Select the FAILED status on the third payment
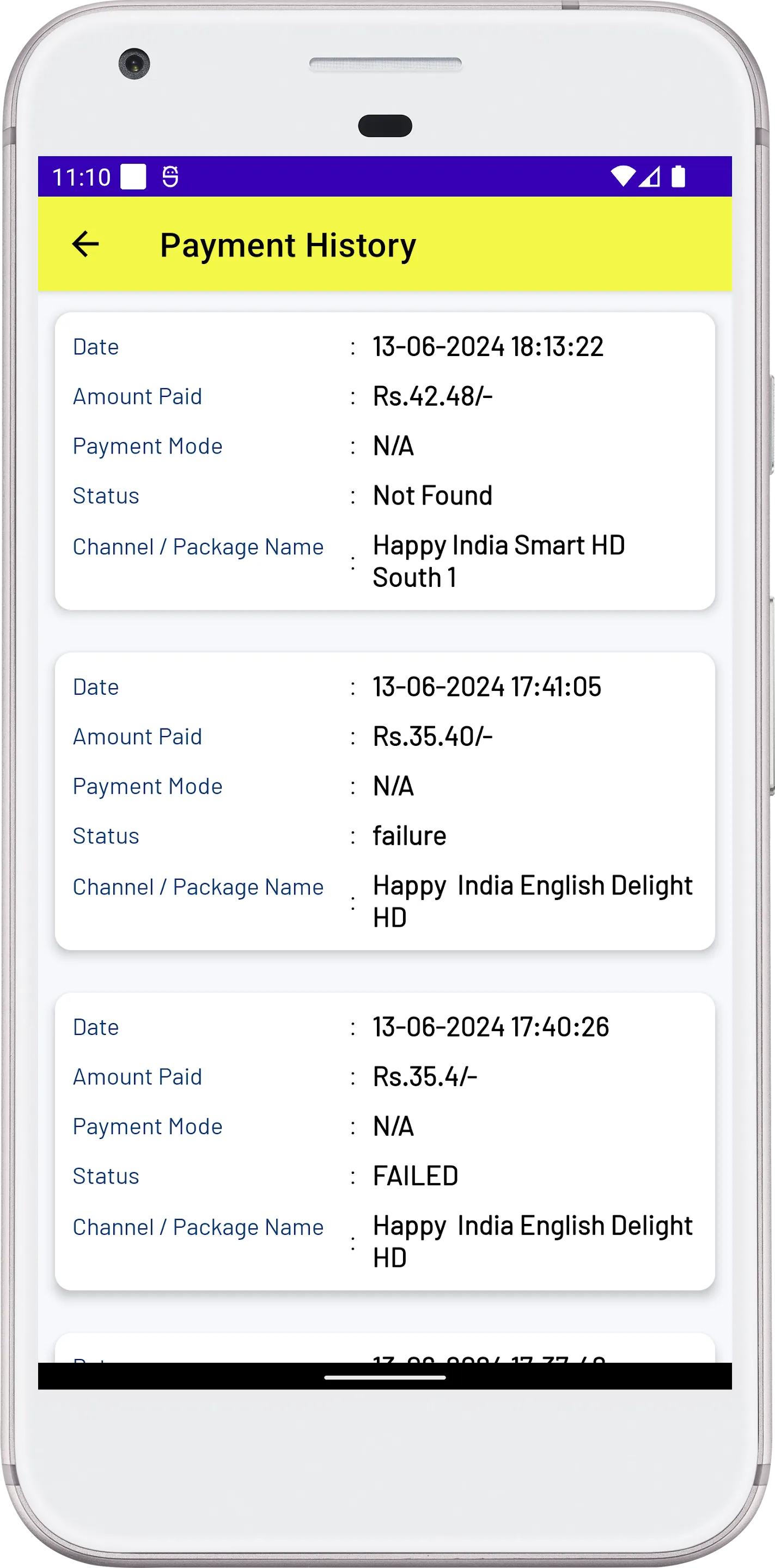This screenshot has width=775, height=1568. pyautogui.click(x=416, y=1175)
